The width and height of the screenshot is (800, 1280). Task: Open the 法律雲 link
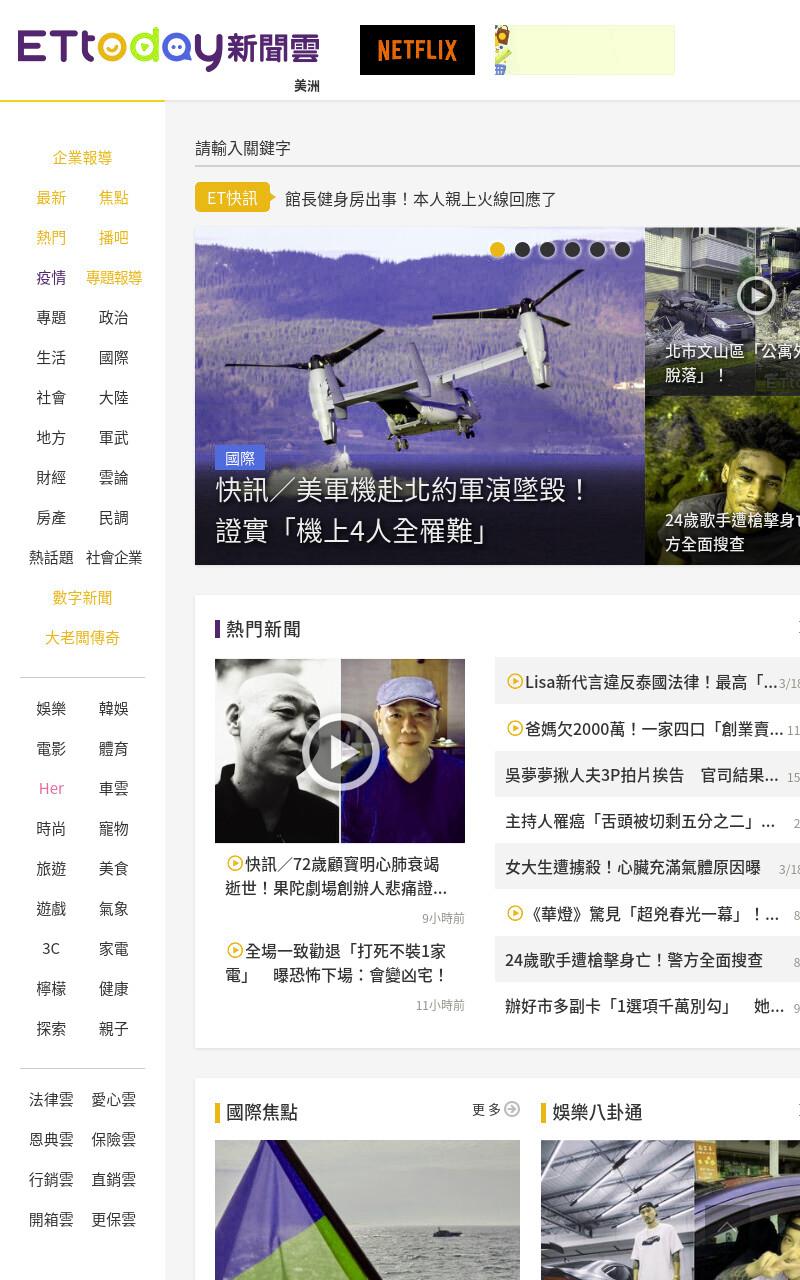[x=51, y=1100]
